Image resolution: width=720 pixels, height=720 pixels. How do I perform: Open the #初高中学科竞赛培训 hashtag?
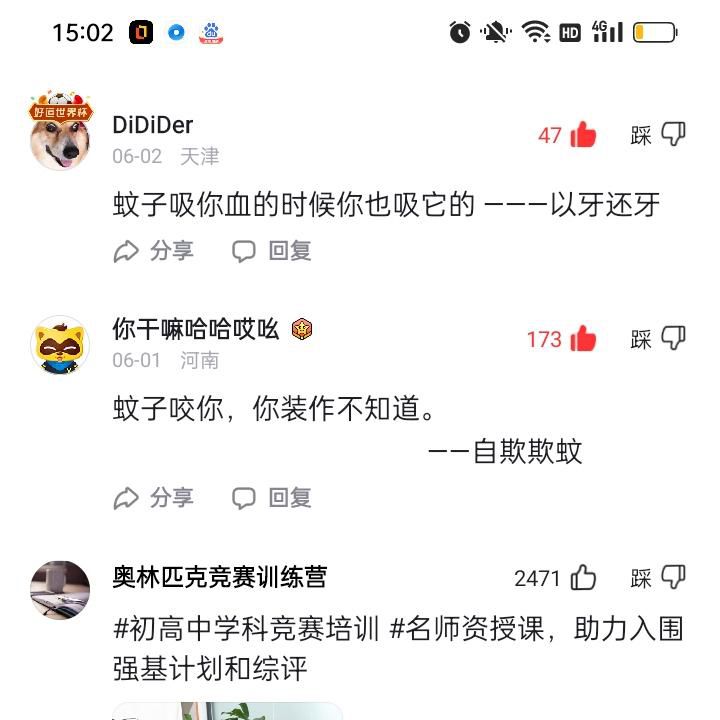[x=246, y=629]
